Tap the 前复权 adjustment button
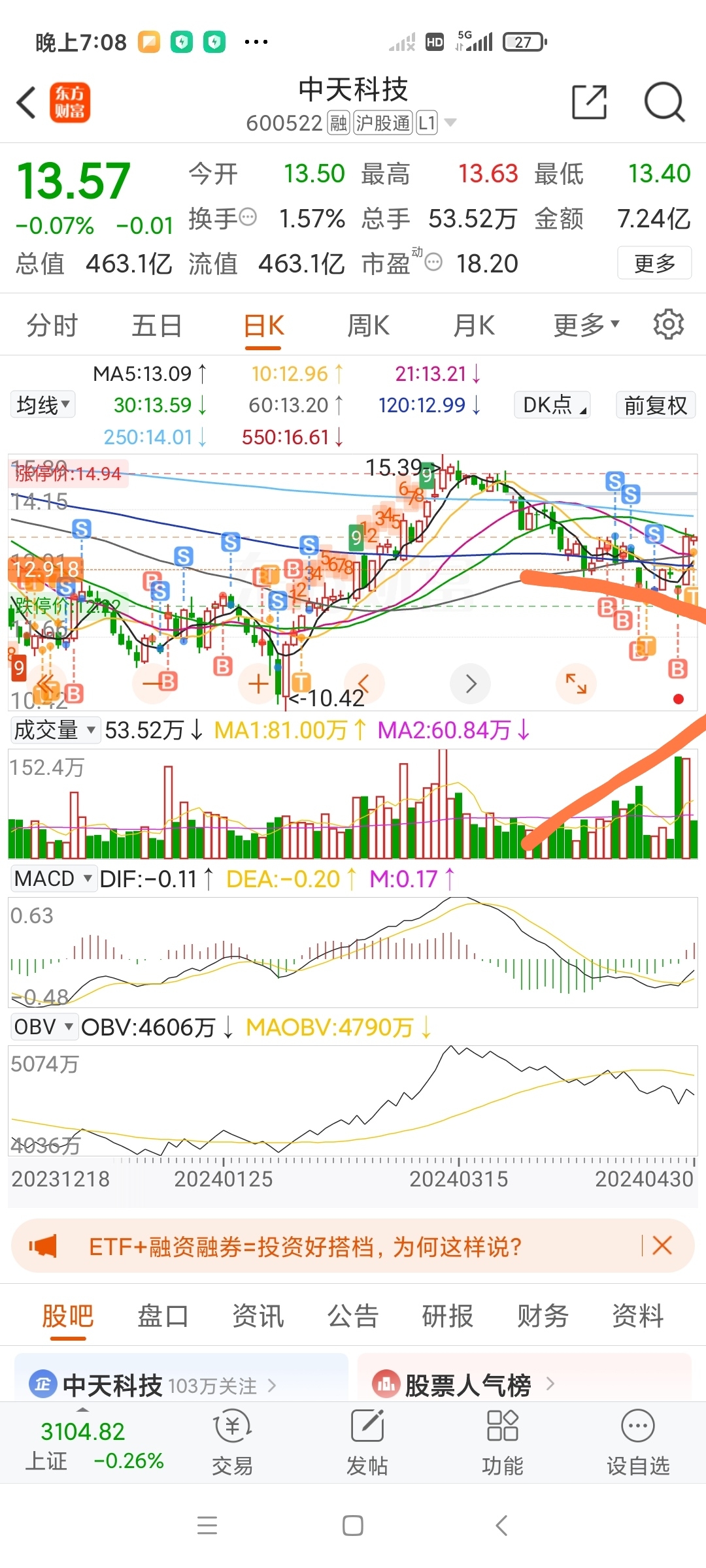Image resolution: width=706 pixels, height=1568 pixels. click(x=655, y=405)
